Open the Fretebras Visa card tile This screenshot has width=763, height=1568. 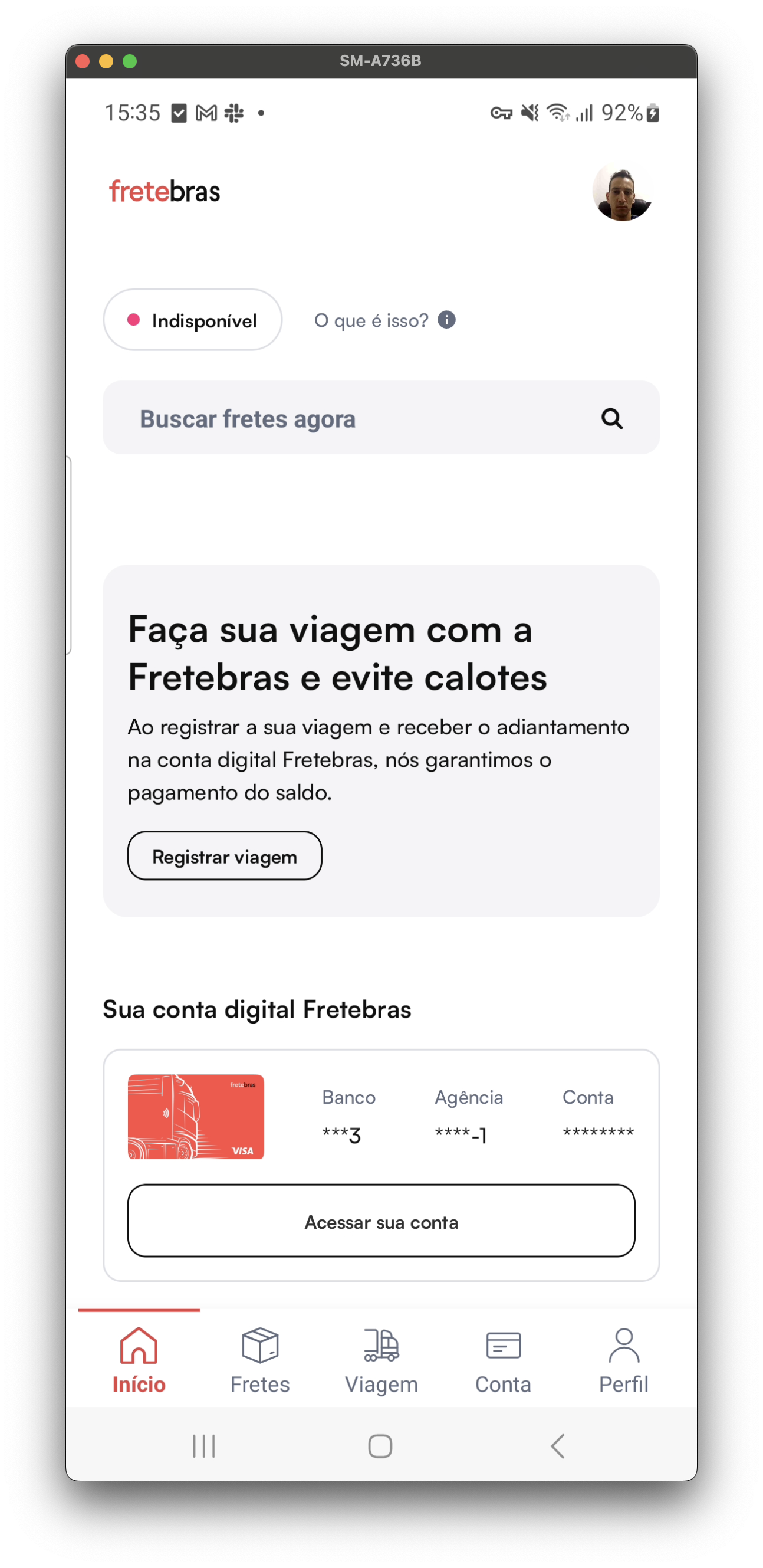pyautogui.click(x=196, y=1116)
